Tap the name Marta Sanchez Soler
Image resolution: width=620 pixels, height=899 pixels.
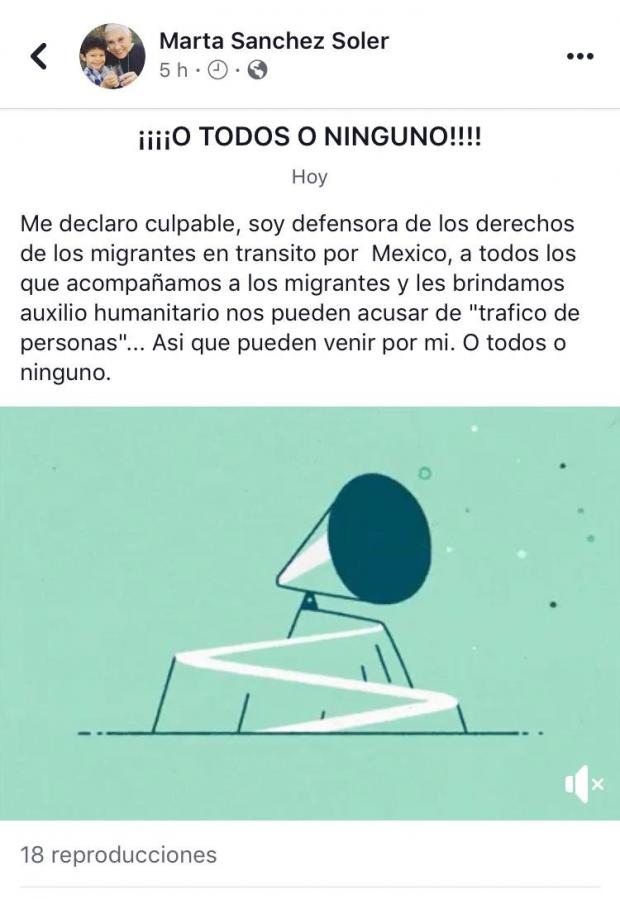pos(273,41)
